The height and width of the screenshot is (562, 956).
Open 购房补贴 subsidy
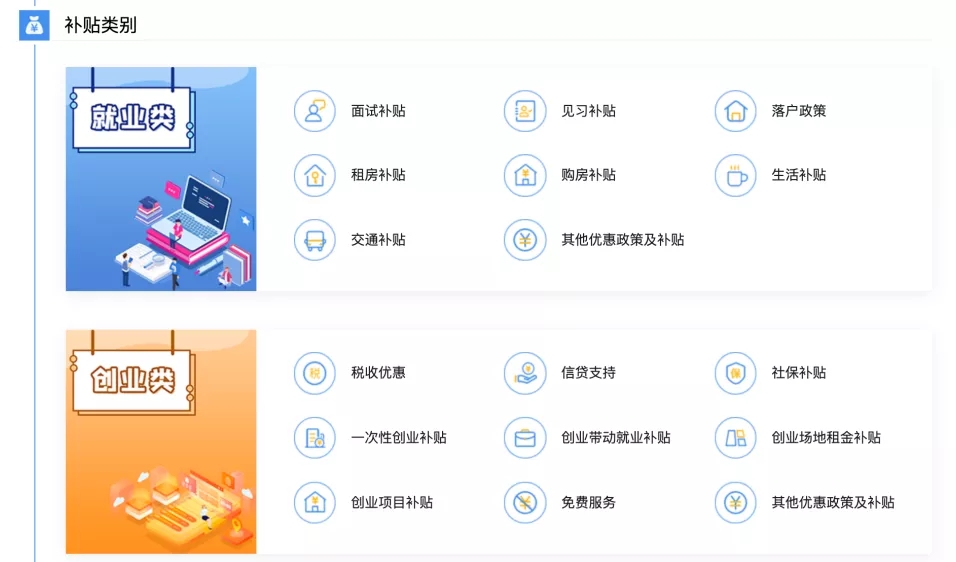coord(588,175)
